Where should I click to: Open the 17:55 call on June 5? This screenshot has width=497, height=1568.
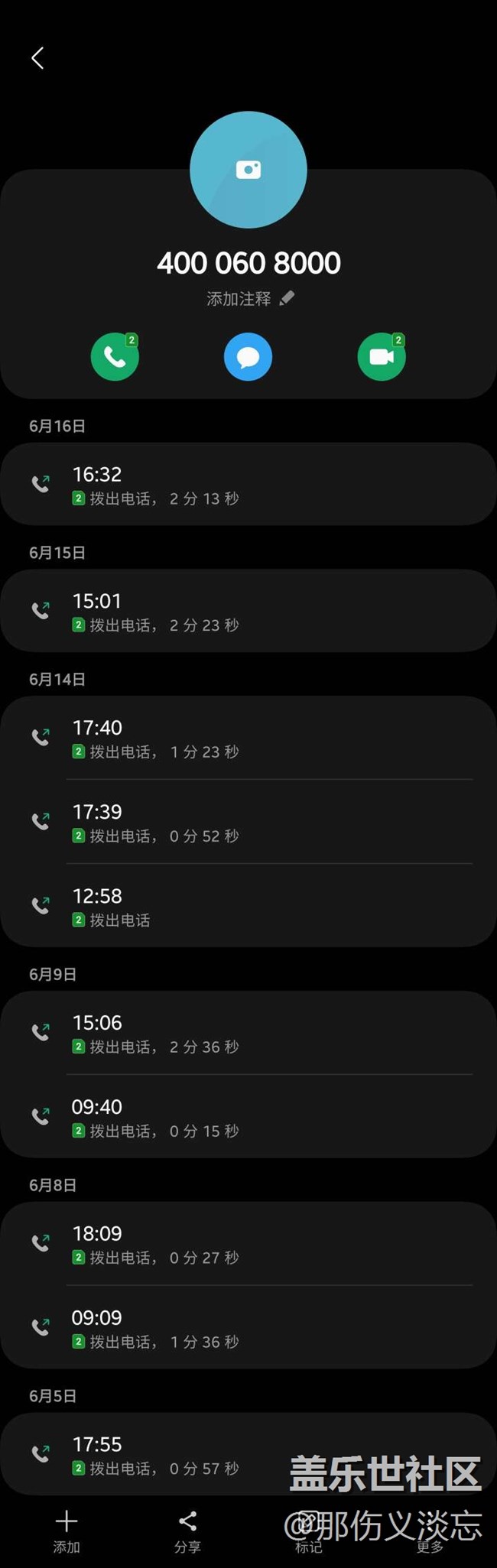coord(248,1455)
